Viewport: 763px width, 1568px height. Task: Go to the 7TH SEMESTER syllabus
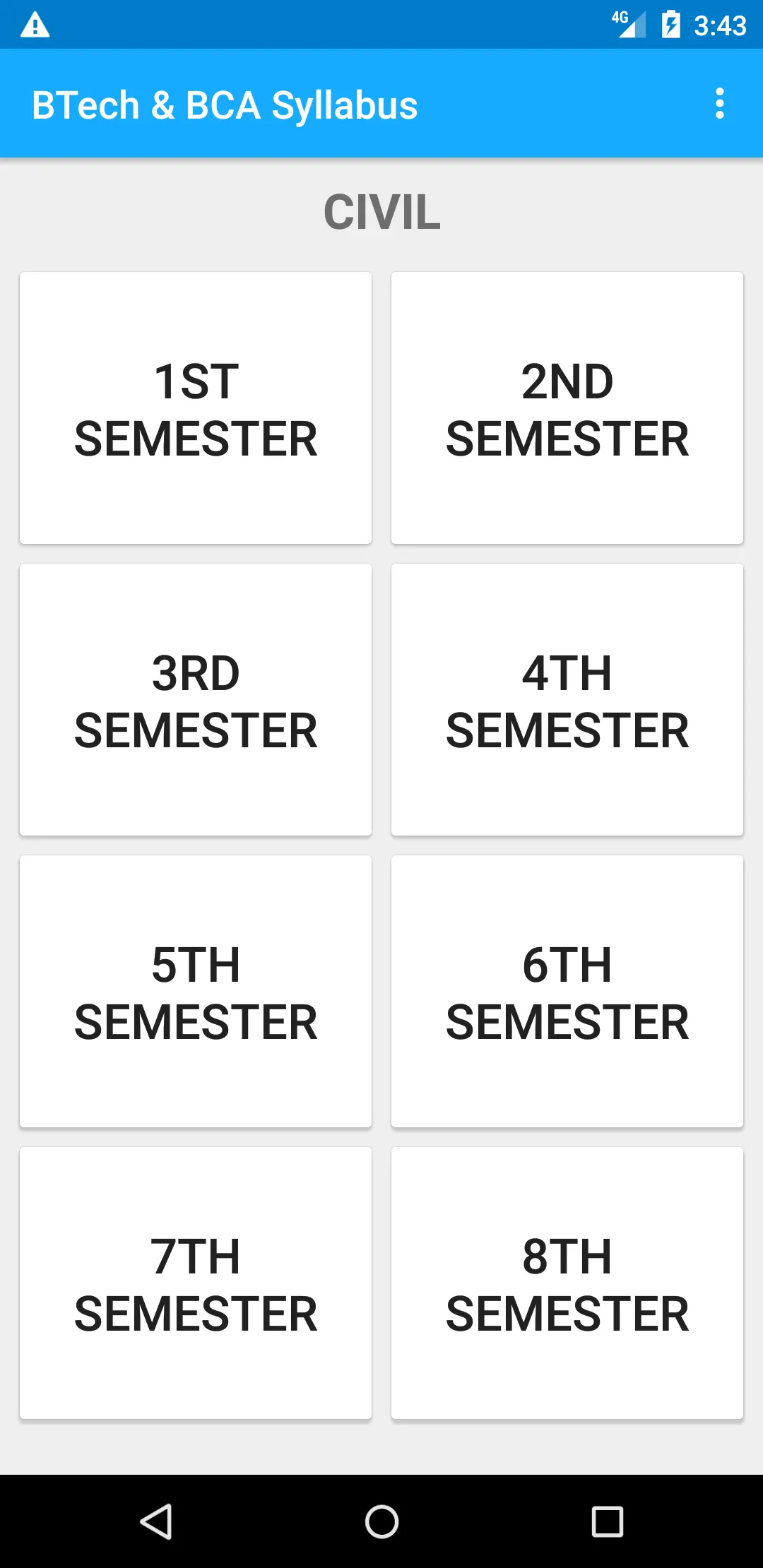tap(196, 1283)
